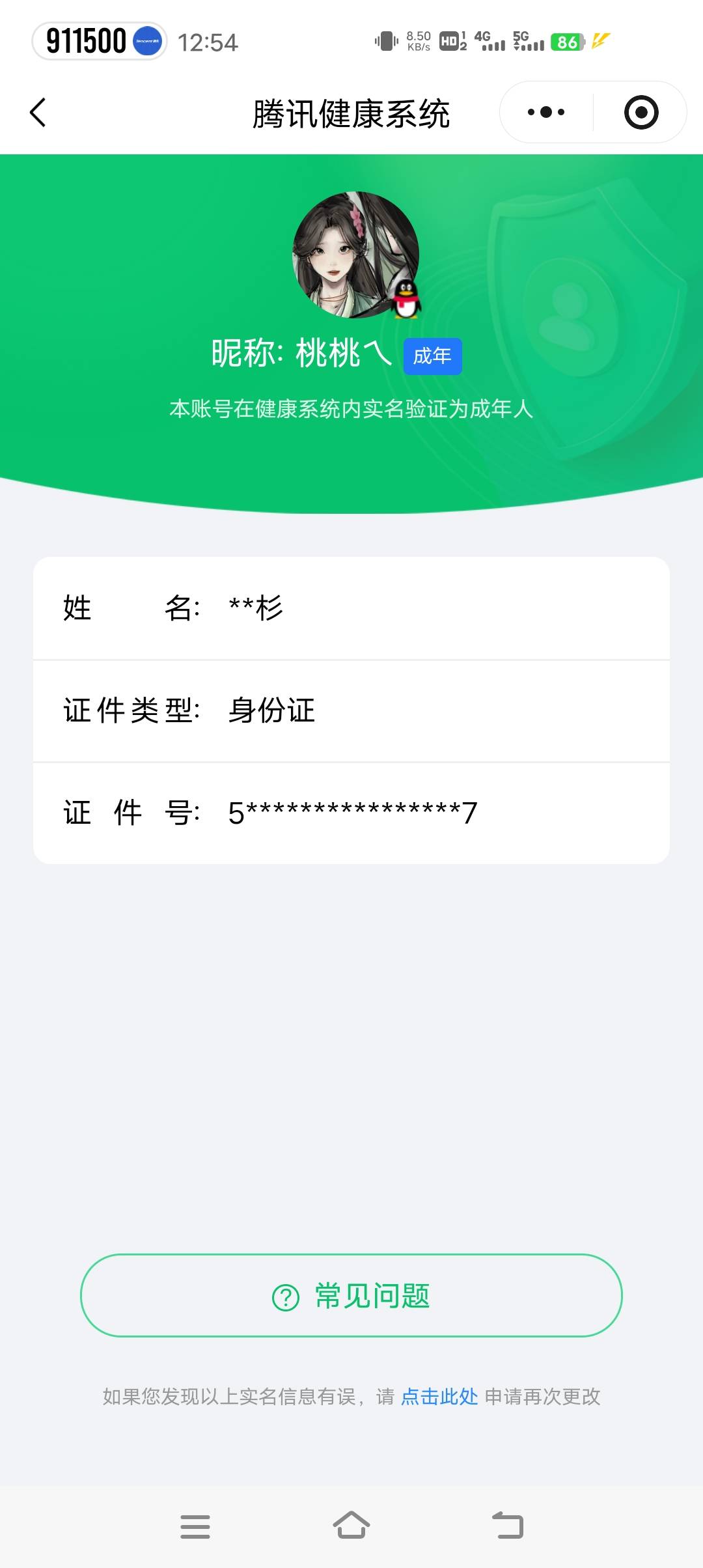Tap the masked 证件号 ID number field
The width and height of the screenshot is (703, 1568).
(351, 811)
